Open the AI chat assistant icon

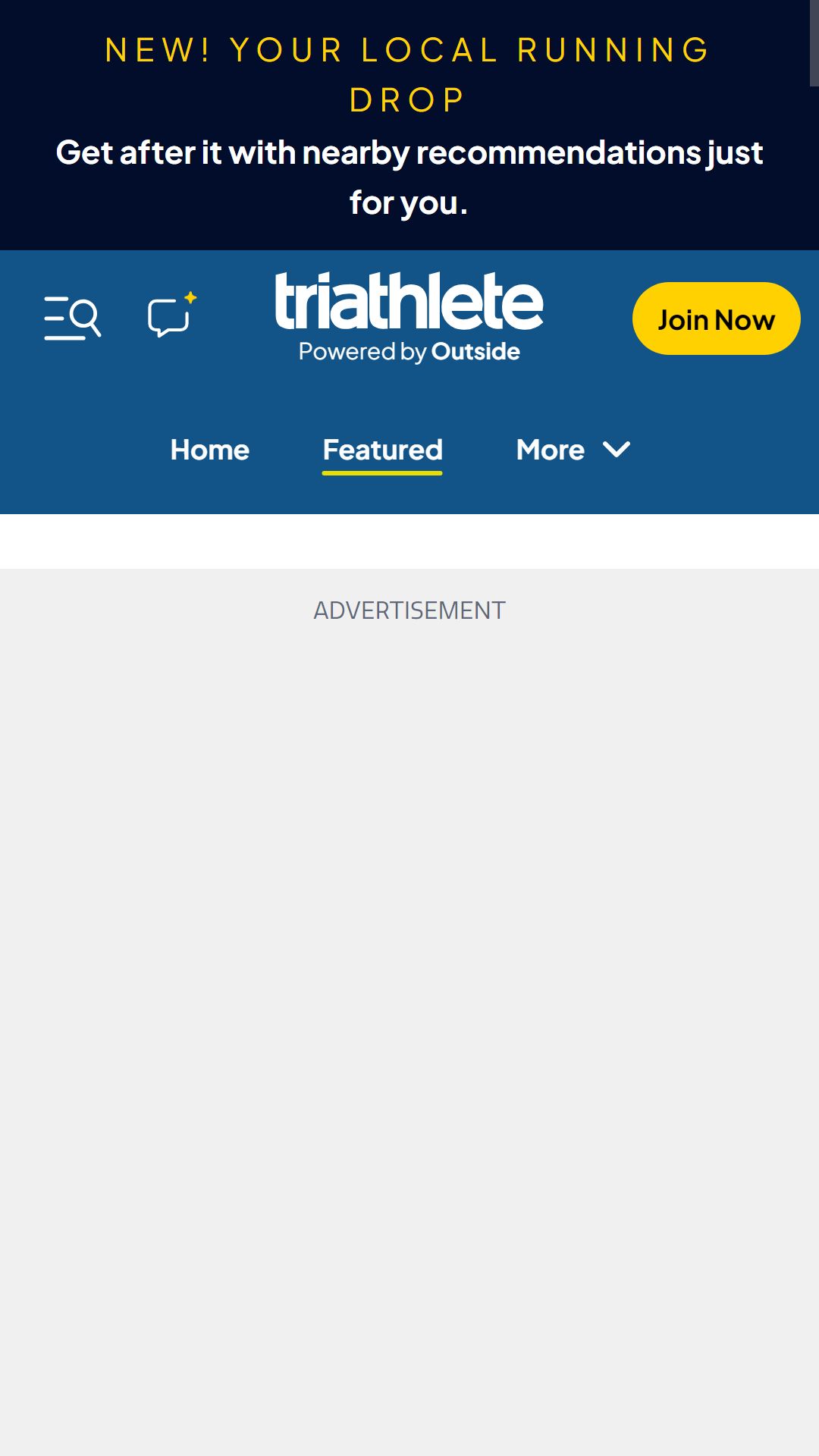(x=172, y=315)
